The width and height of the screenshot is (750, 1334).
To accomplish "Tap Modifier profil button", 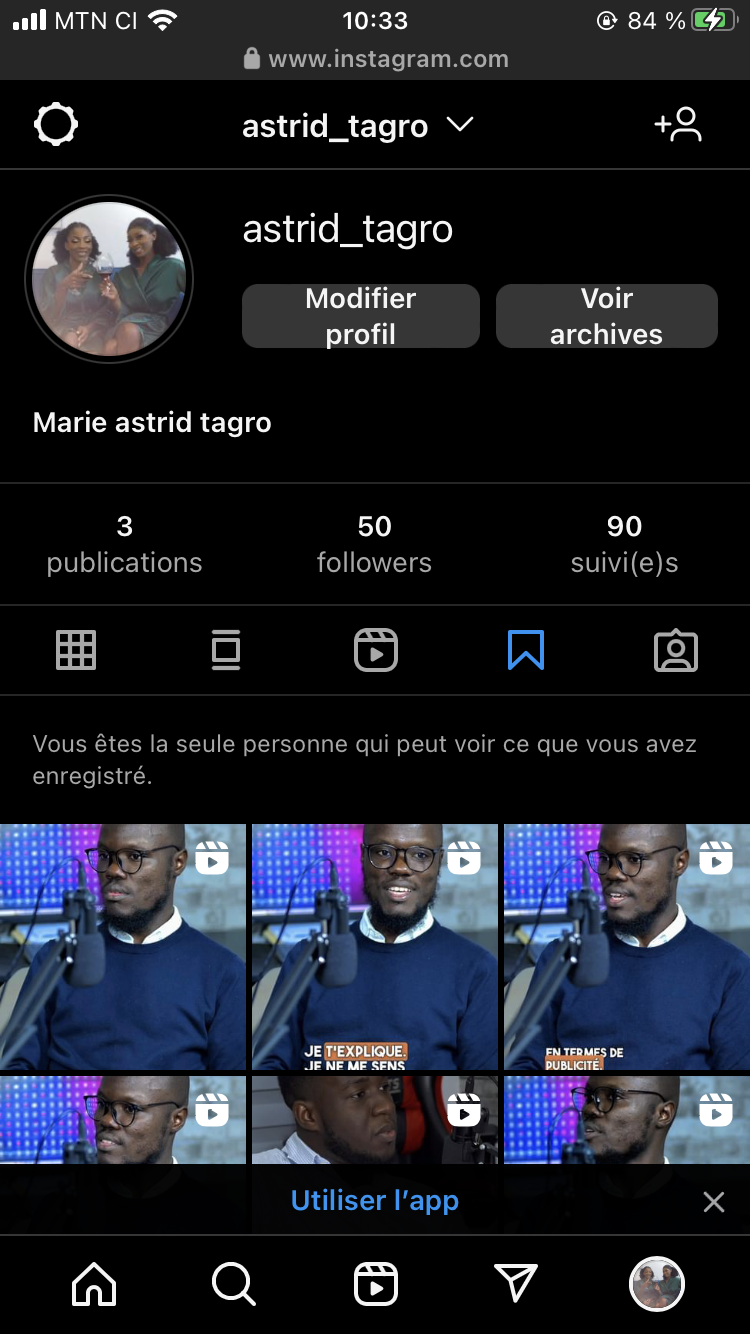I will tap(361, 316).
